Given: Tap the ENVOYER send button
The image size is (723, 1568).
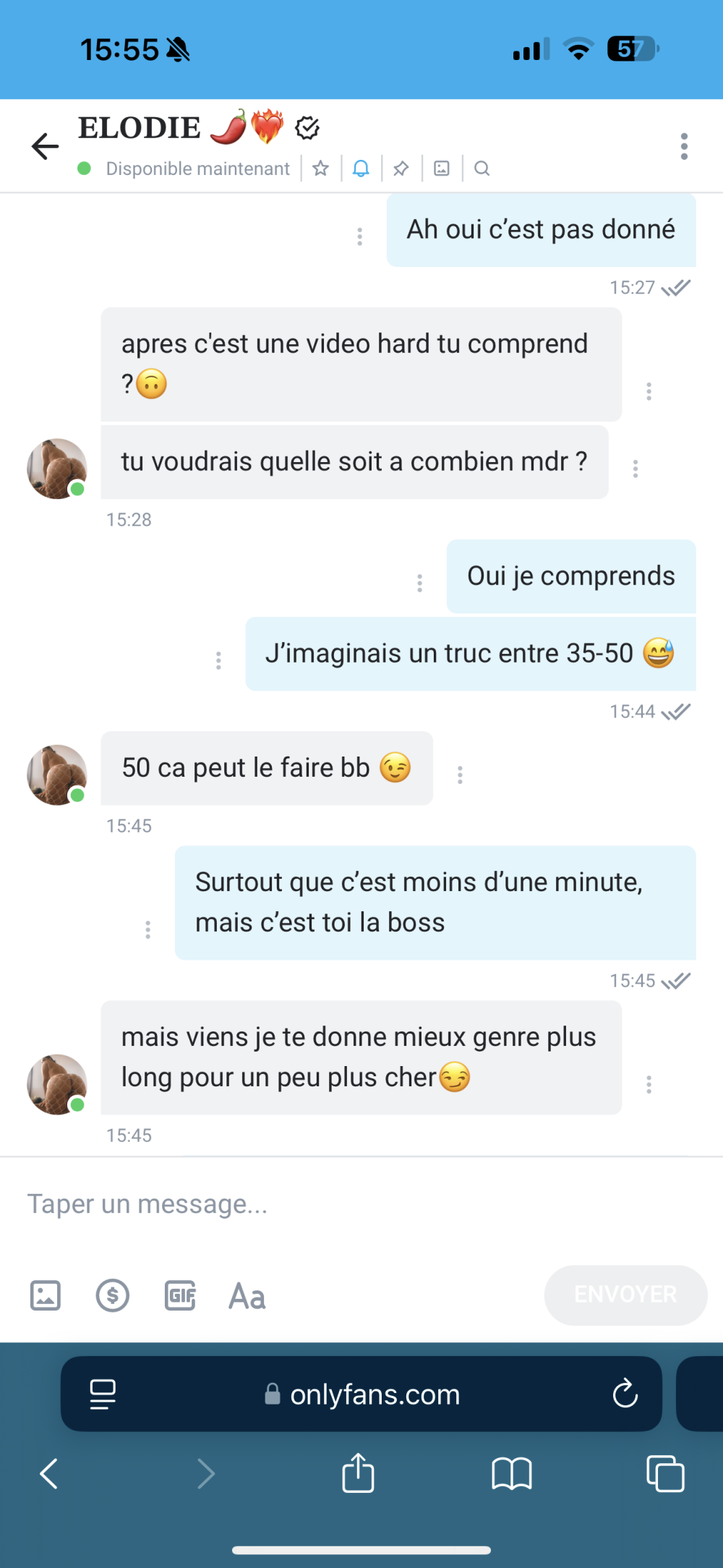Looking at the screenshot, I should pyautogui.click(x=625, y=1295).
